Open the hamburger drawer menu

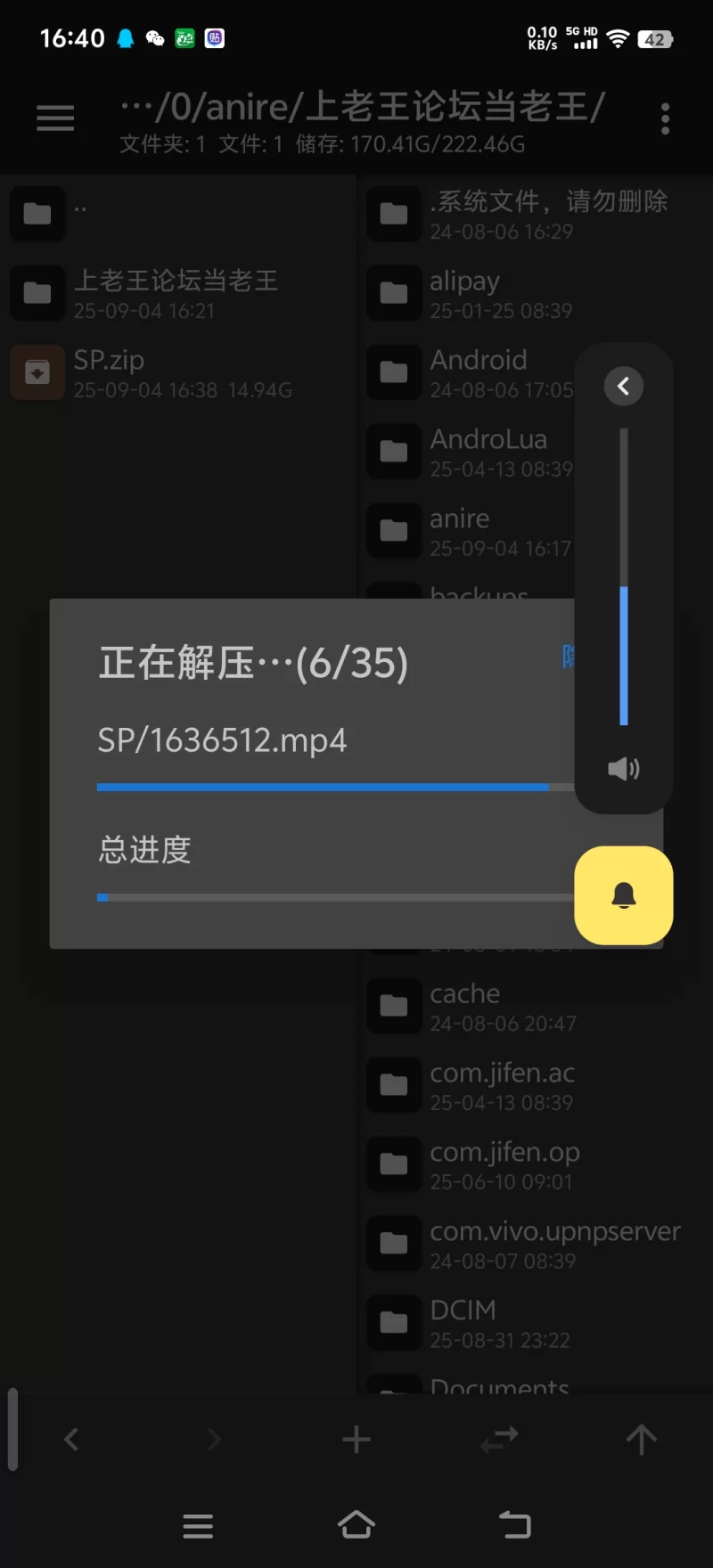click(55, 118)
